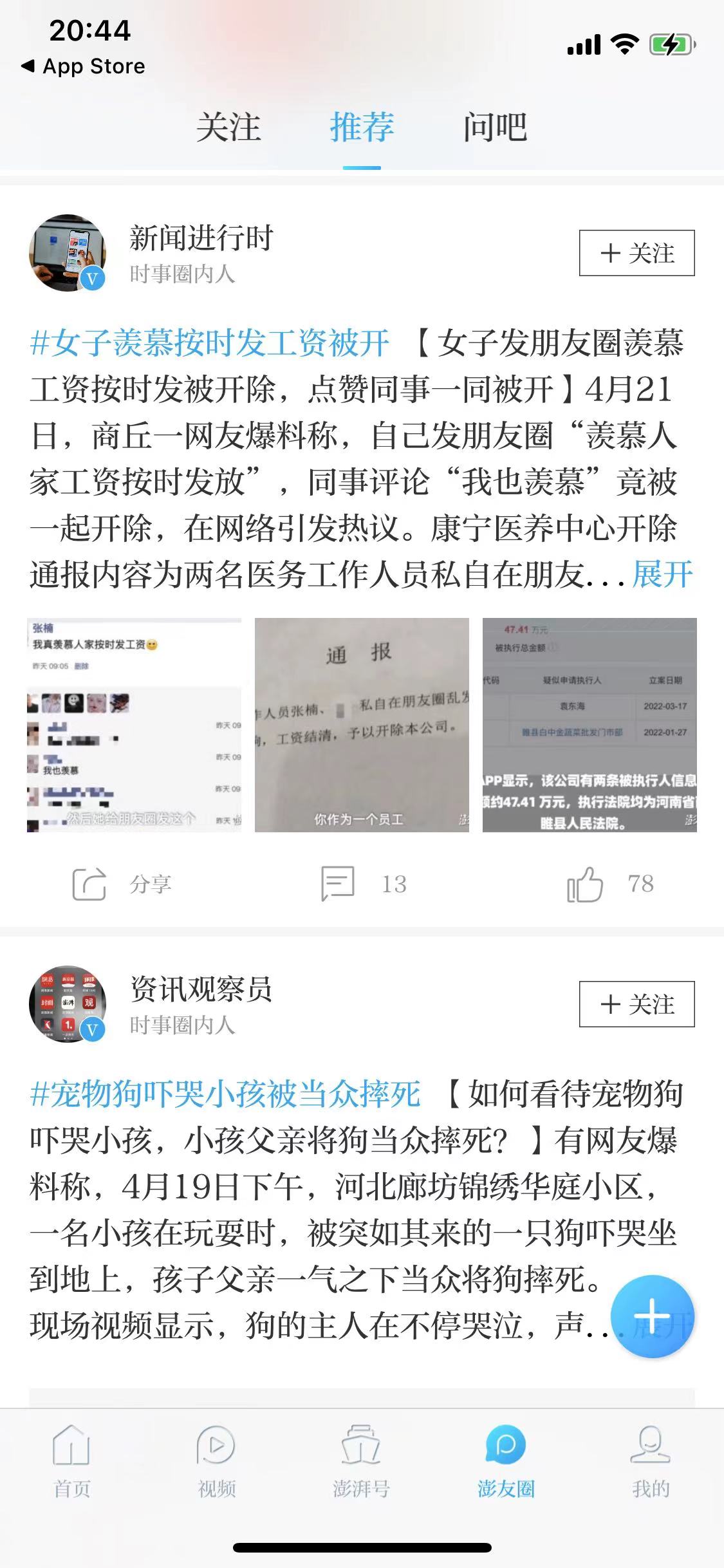Open 资讯观察员 profile avatar
The image size is (724, 1568).
coord(68,1004)
